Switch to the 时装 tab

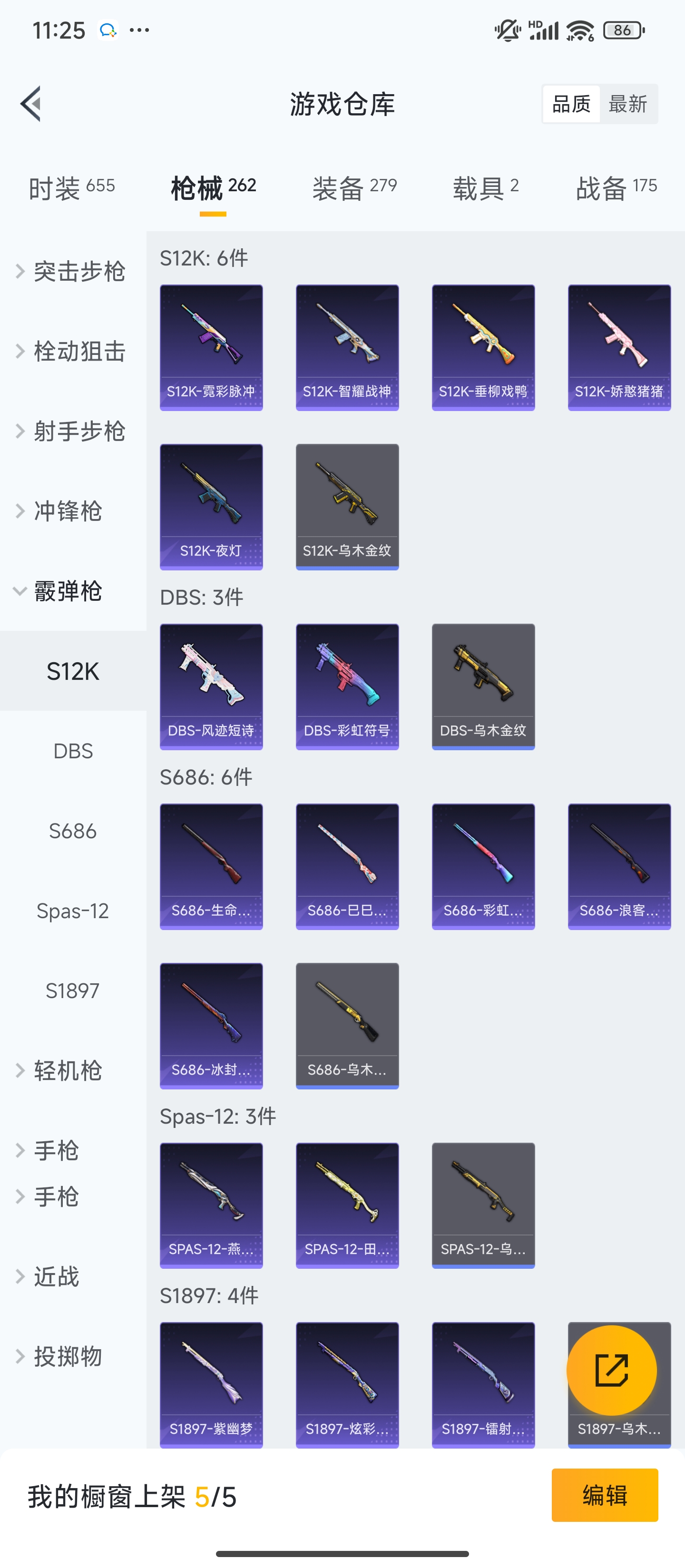[x=72, y=187]
